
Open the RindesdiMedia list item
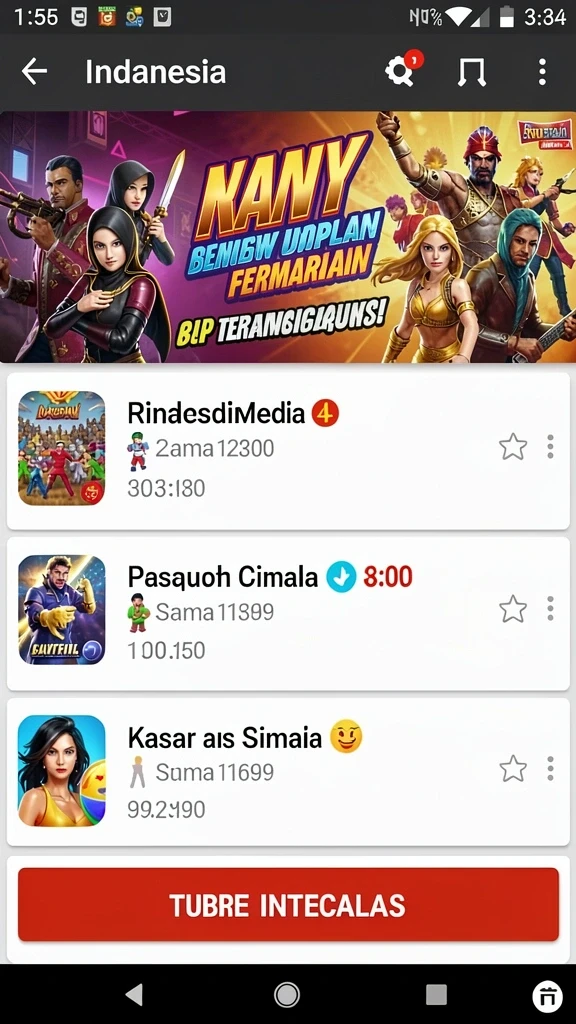[288, 451]
